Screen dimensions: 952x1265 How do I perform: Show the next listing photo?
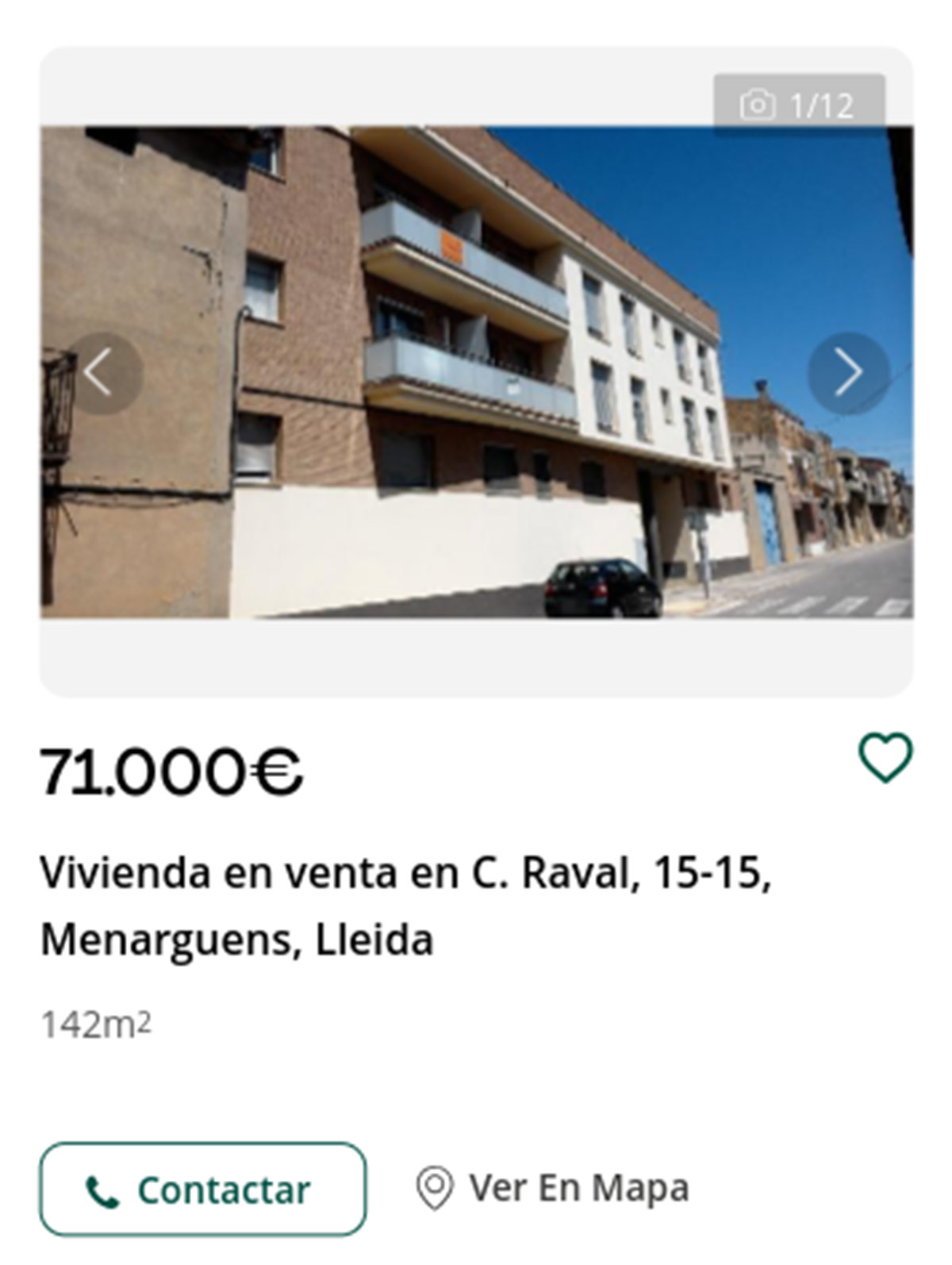(848, 372)
